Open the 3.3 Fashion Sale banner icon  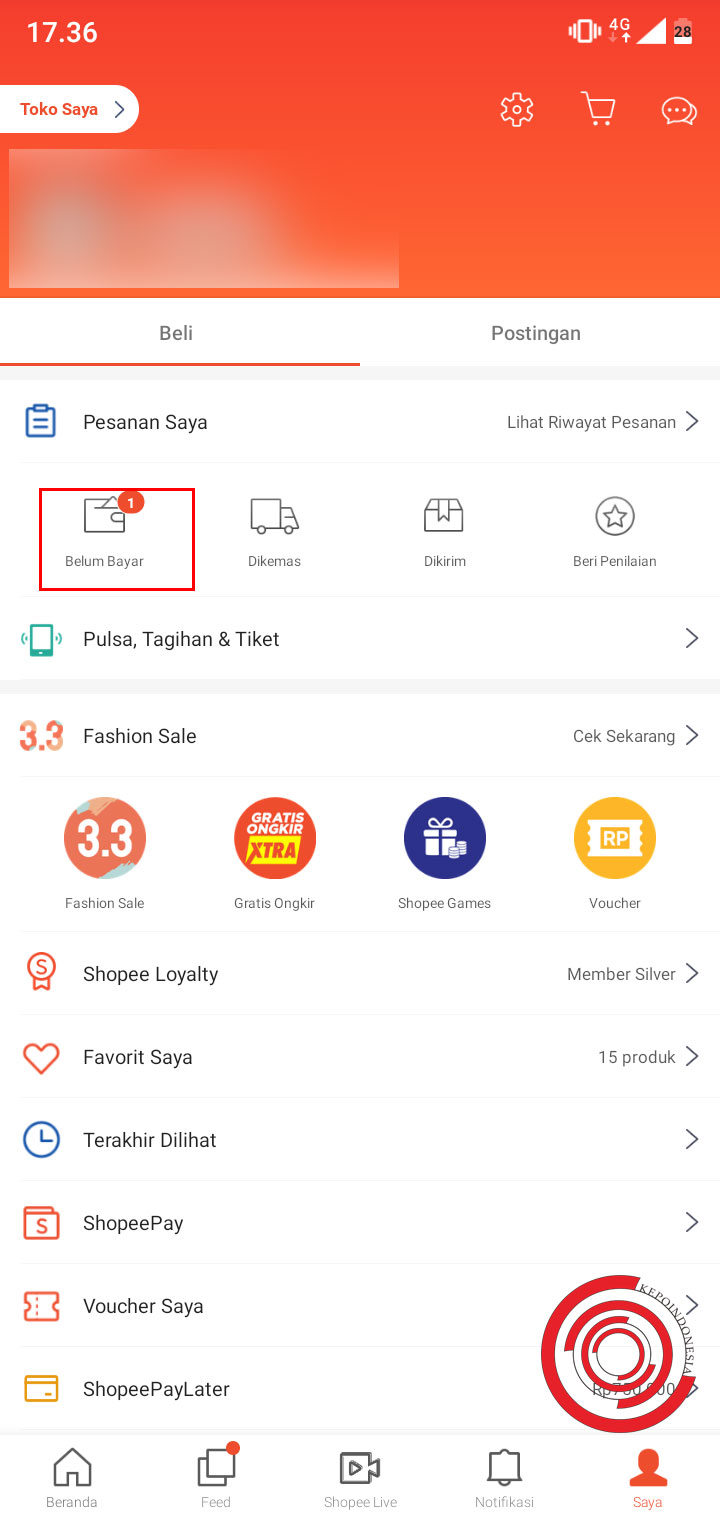104,838
